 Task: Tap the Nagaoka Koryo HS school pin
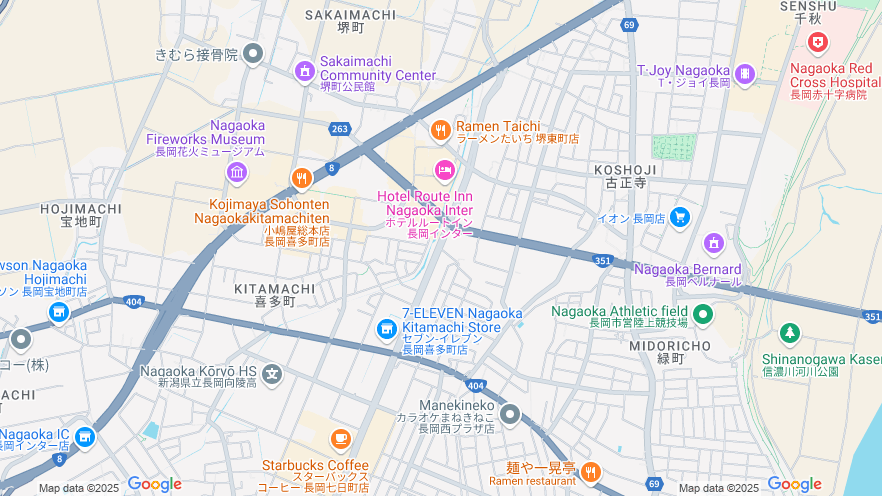pyautogui.click(x=272, y=375)
